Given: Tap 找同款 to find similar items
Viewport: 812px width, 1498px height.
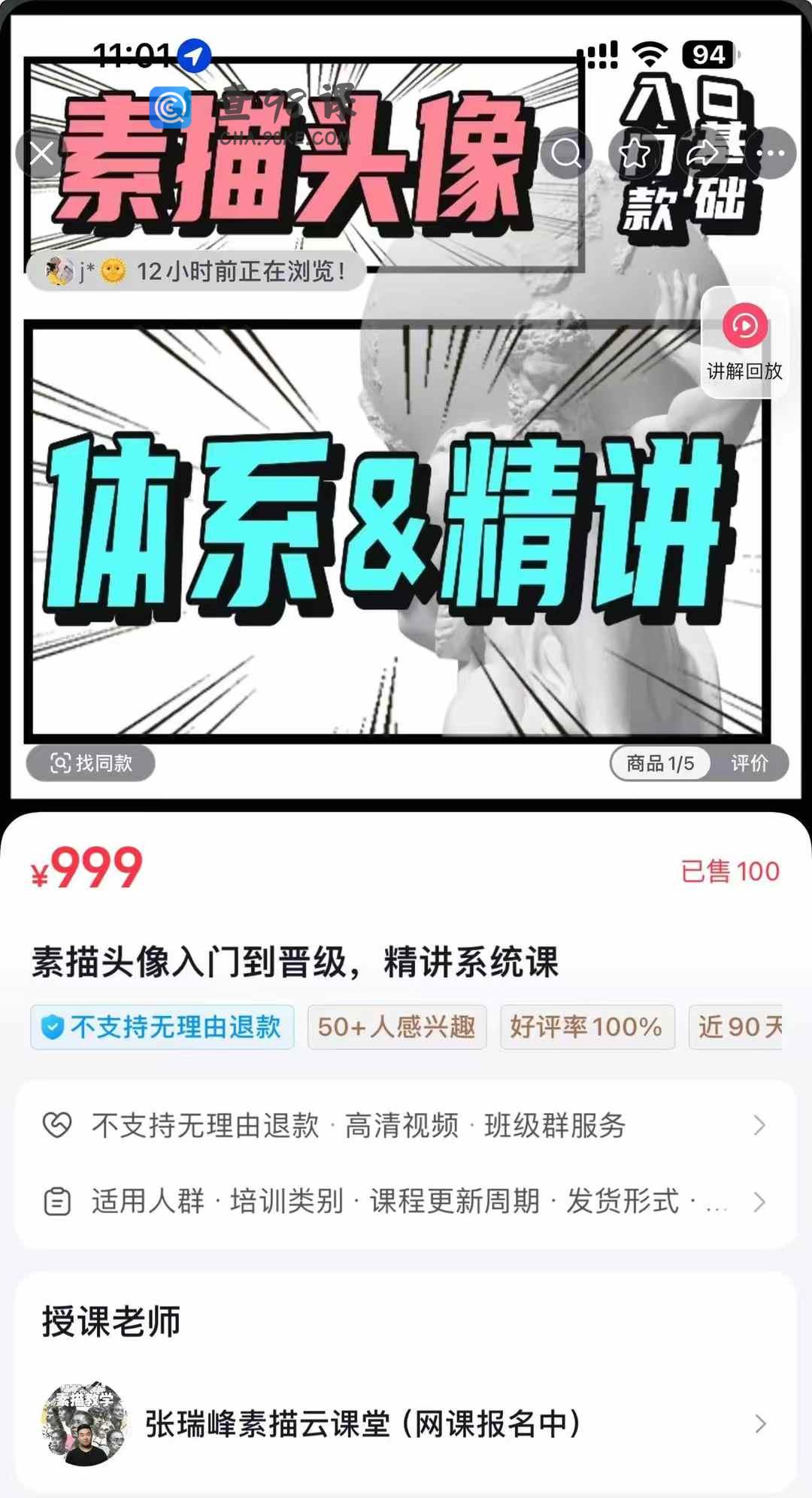Looking at the screenshot, I should (x=91, y=763).
